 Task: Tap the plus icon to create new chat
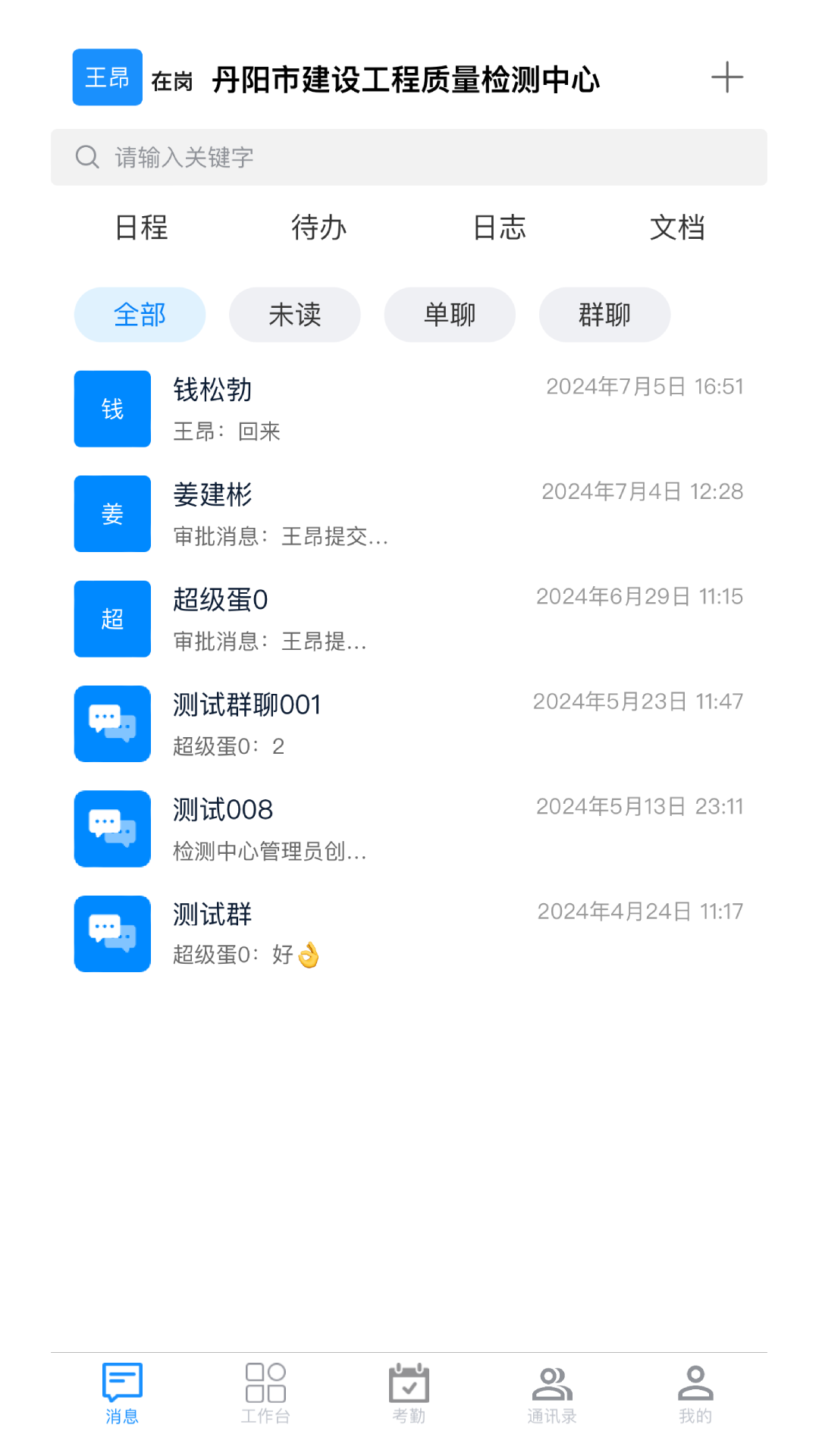[x=728, y=77]
